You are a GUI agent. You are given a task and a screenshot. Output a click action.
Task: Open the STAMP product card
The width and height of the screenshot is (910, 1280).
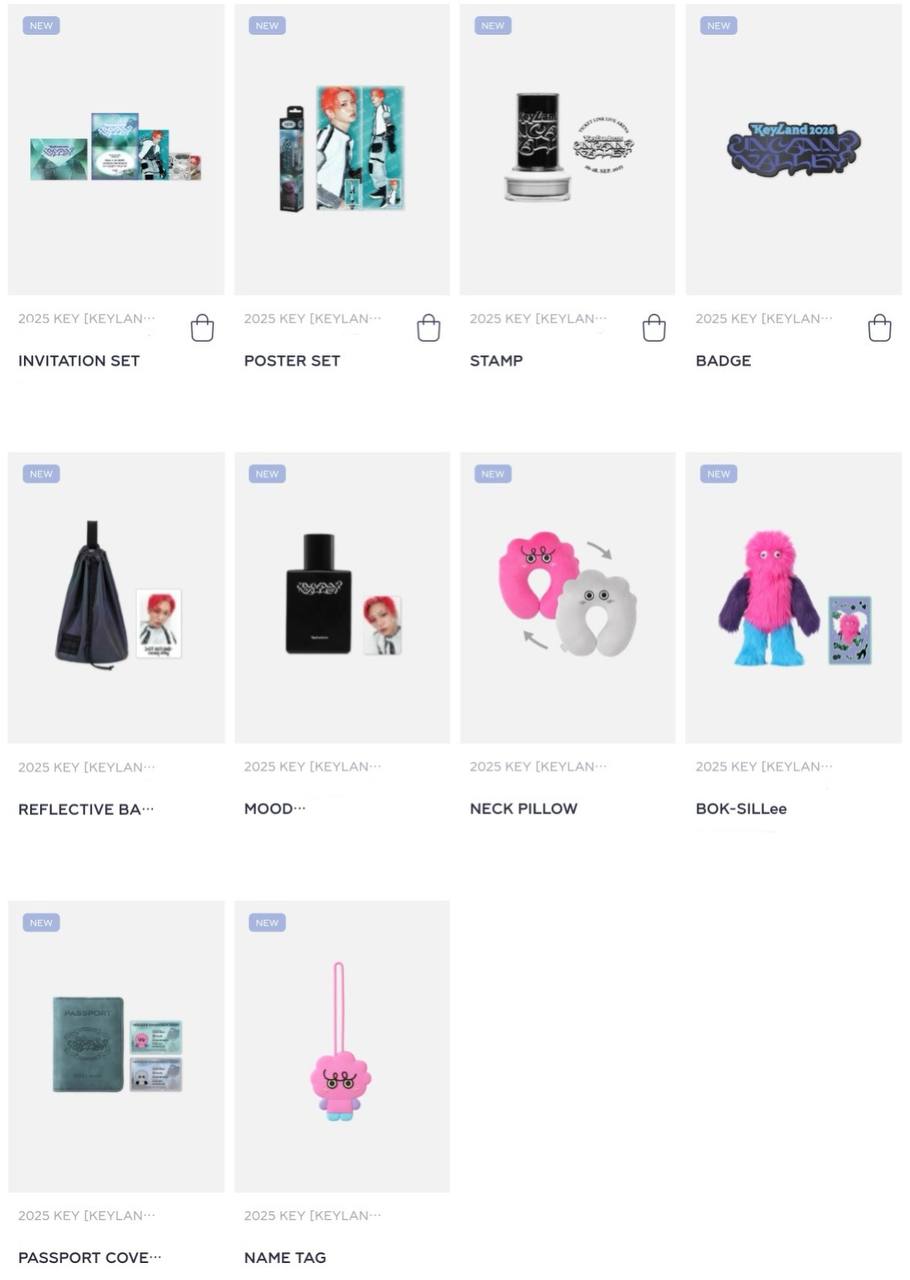[567, 150]
